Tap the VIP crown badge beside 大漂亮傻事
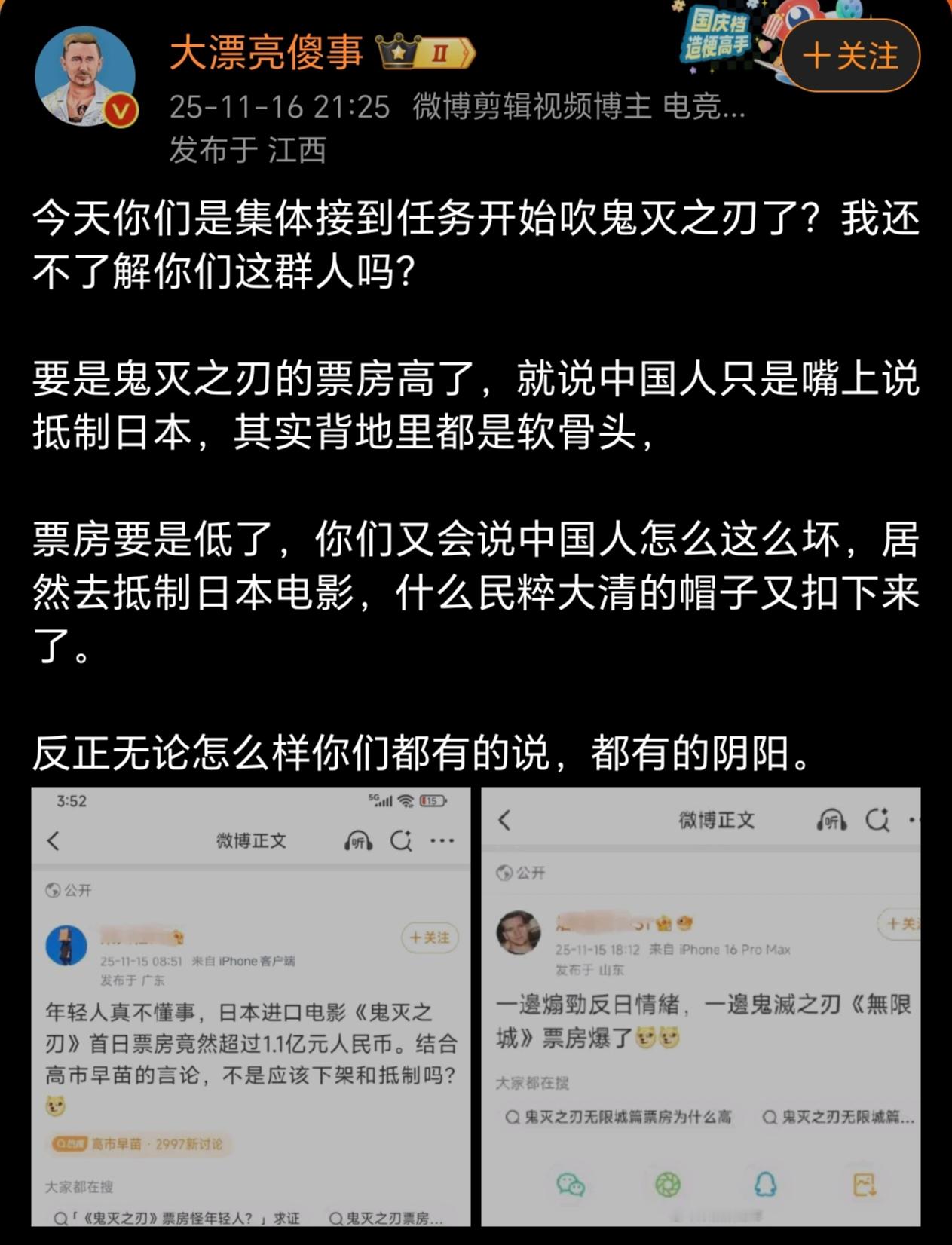Screen dimensions: 952x1245 [x=397, y=50]
